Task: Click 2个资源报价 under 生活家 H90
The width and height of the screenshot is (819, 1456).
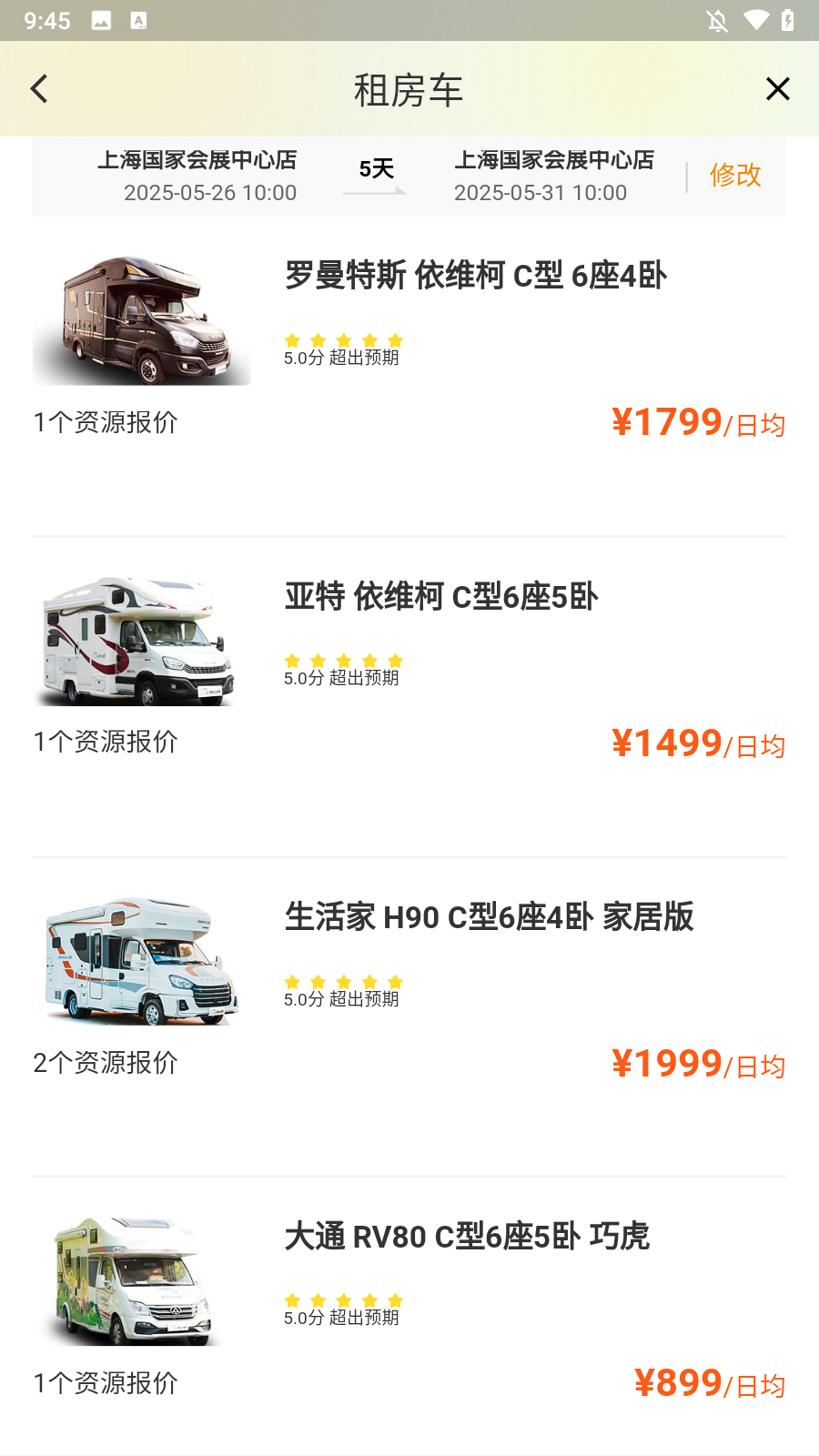Action: 105,1063
